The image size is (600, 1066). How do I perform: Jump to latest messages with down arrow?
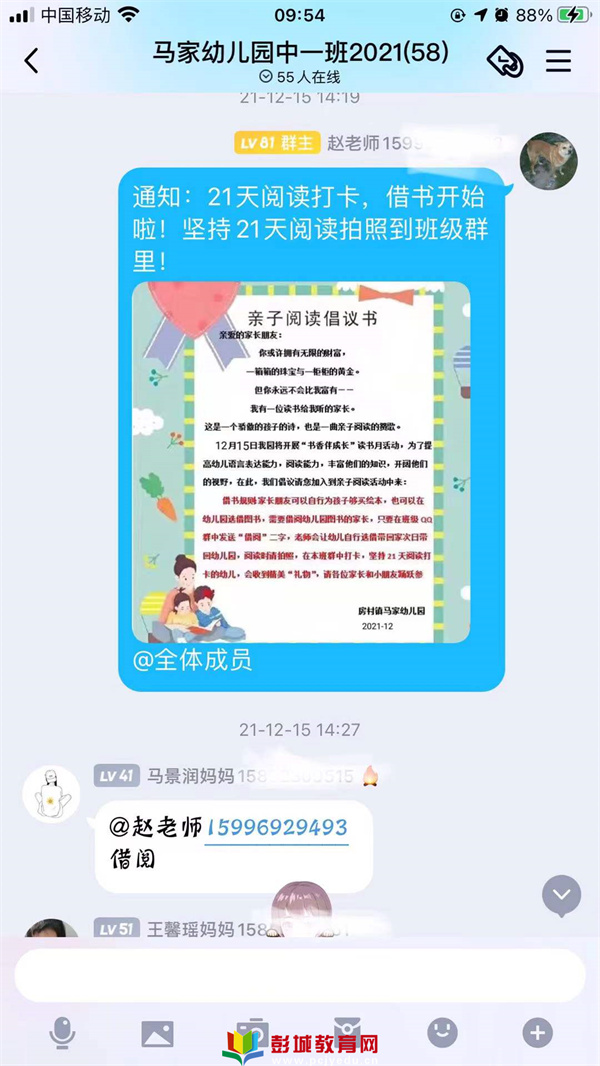pyautogui.click(x=561, y=896)
